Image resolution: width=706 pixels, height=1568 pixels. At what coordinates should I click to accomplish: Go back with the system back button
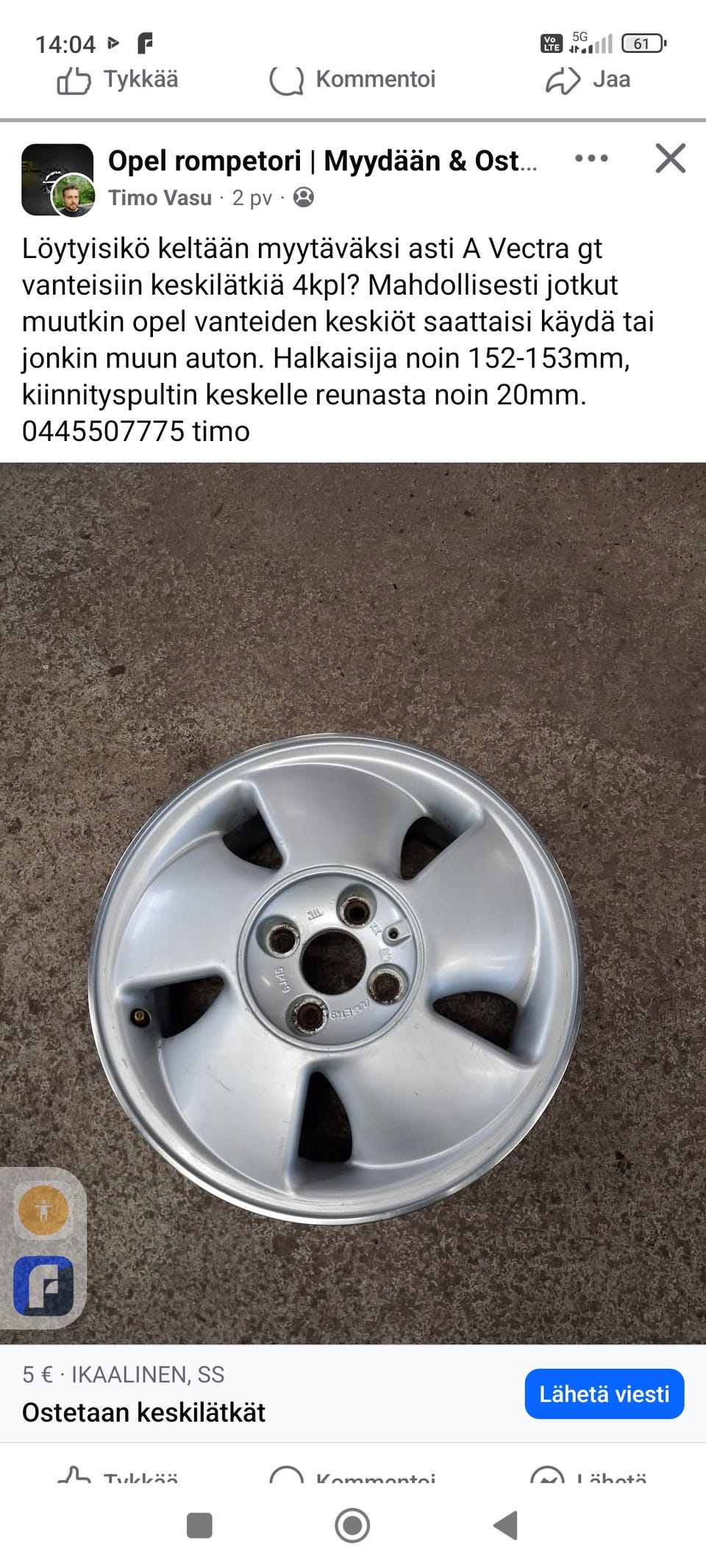(506, 1525)
